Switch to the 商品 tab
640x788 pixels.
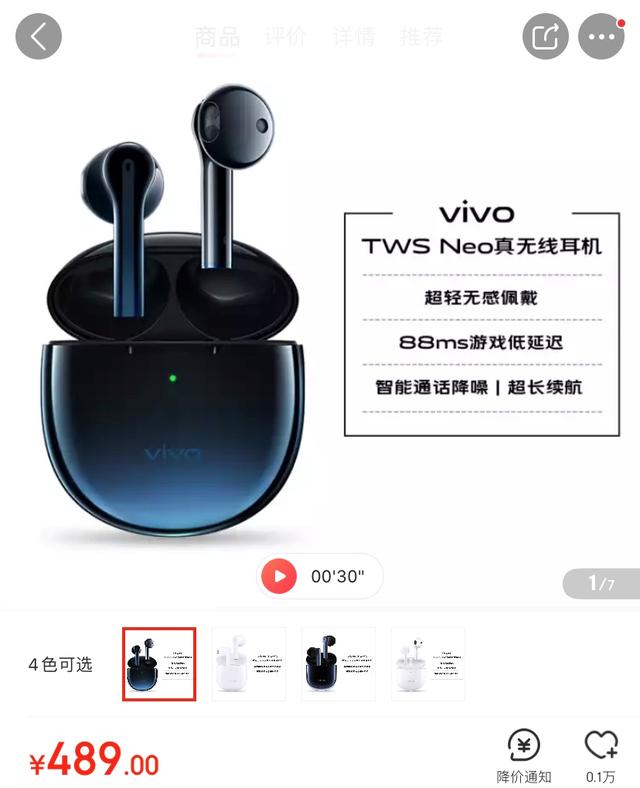[x=217, y=39]
